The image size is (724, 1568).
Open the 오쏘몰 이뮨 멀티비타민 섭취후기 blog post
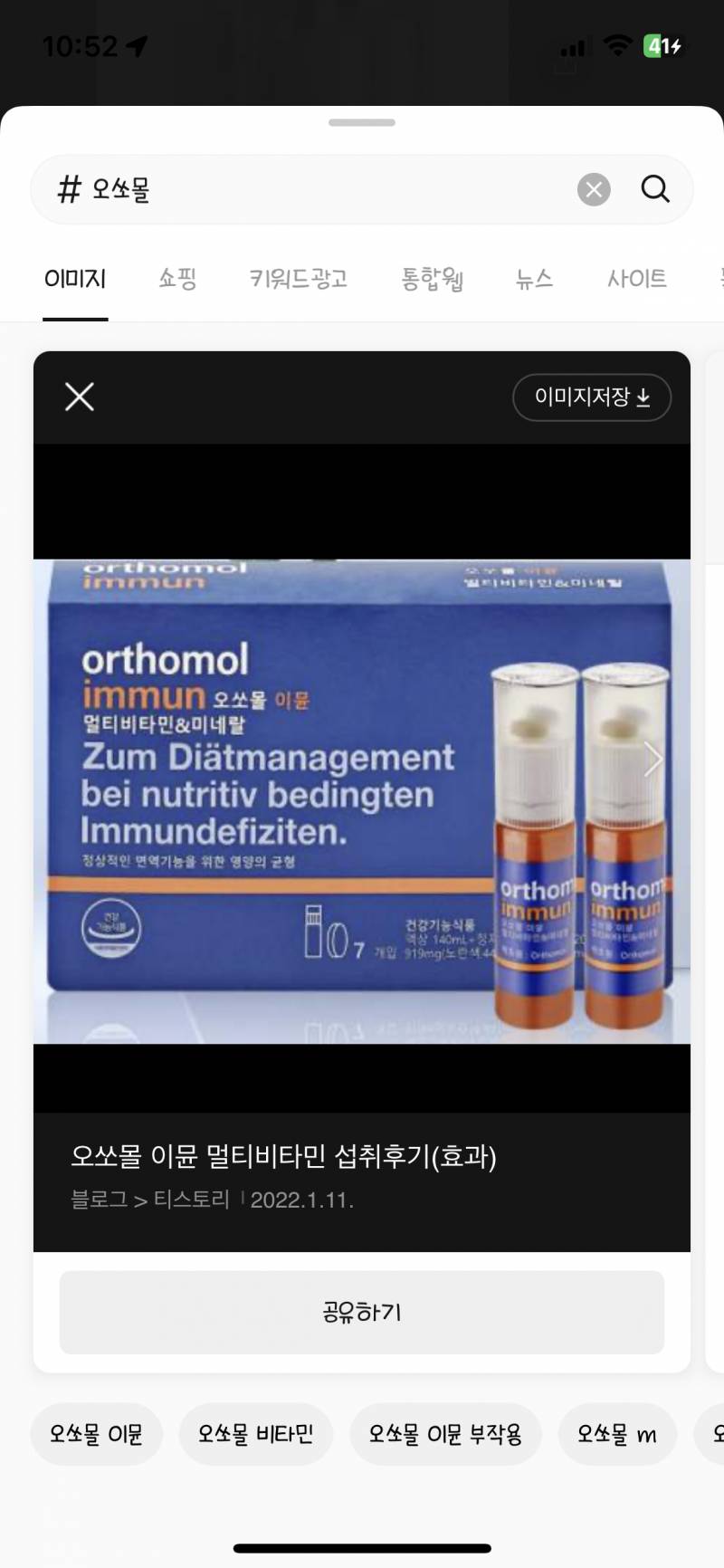coord(283,1156)
